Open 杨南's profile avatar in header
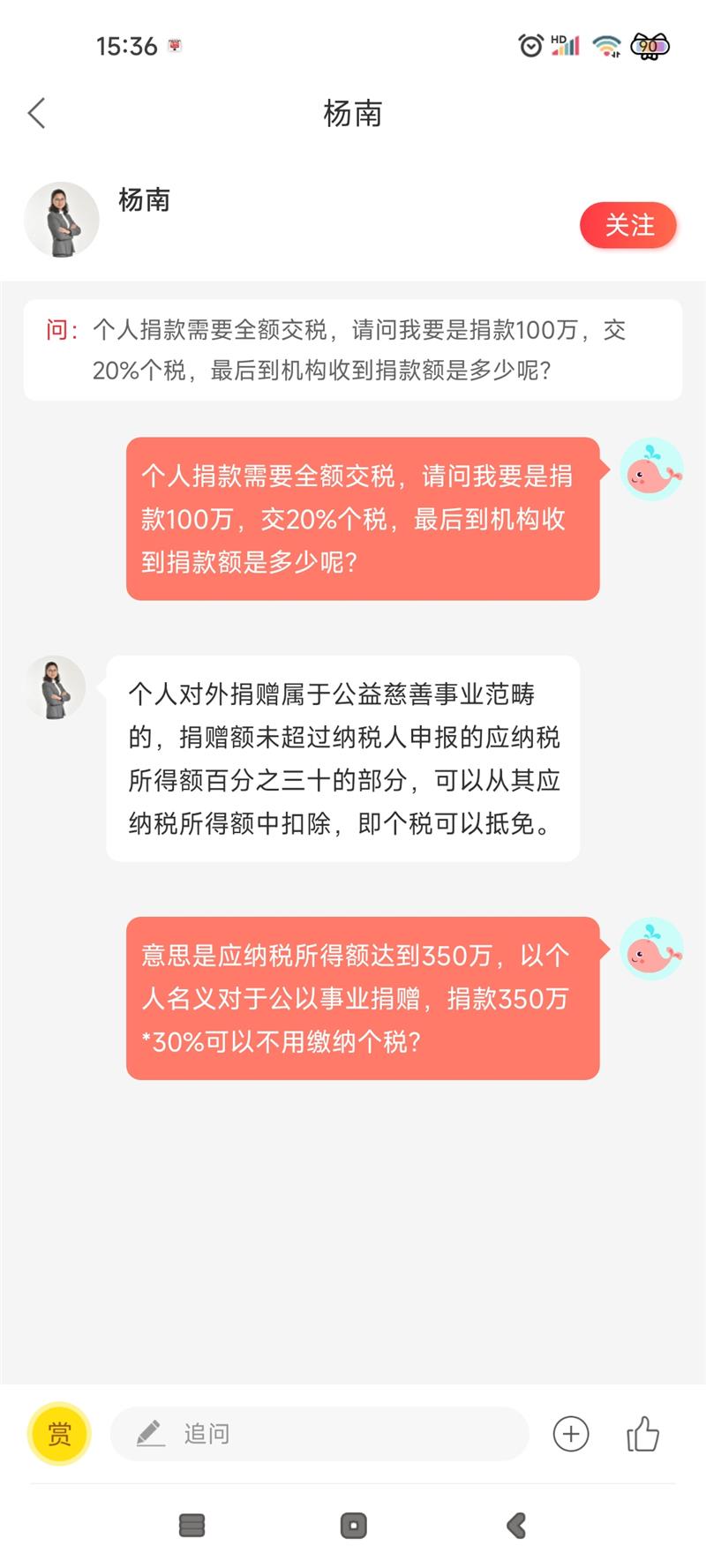Viewport: 706px width, 1568px height. click(62, 220)
